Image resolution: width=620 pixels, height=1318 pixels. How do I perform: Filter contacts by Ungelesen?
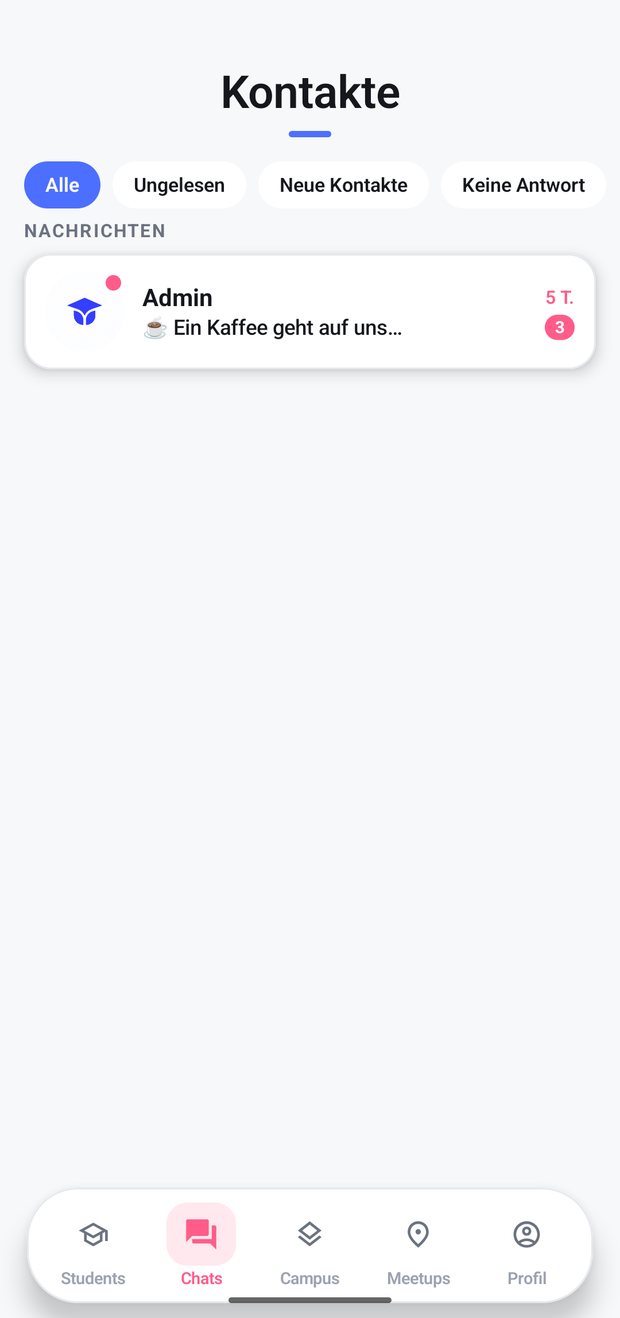pyautogui.click(x=179, y=185)
